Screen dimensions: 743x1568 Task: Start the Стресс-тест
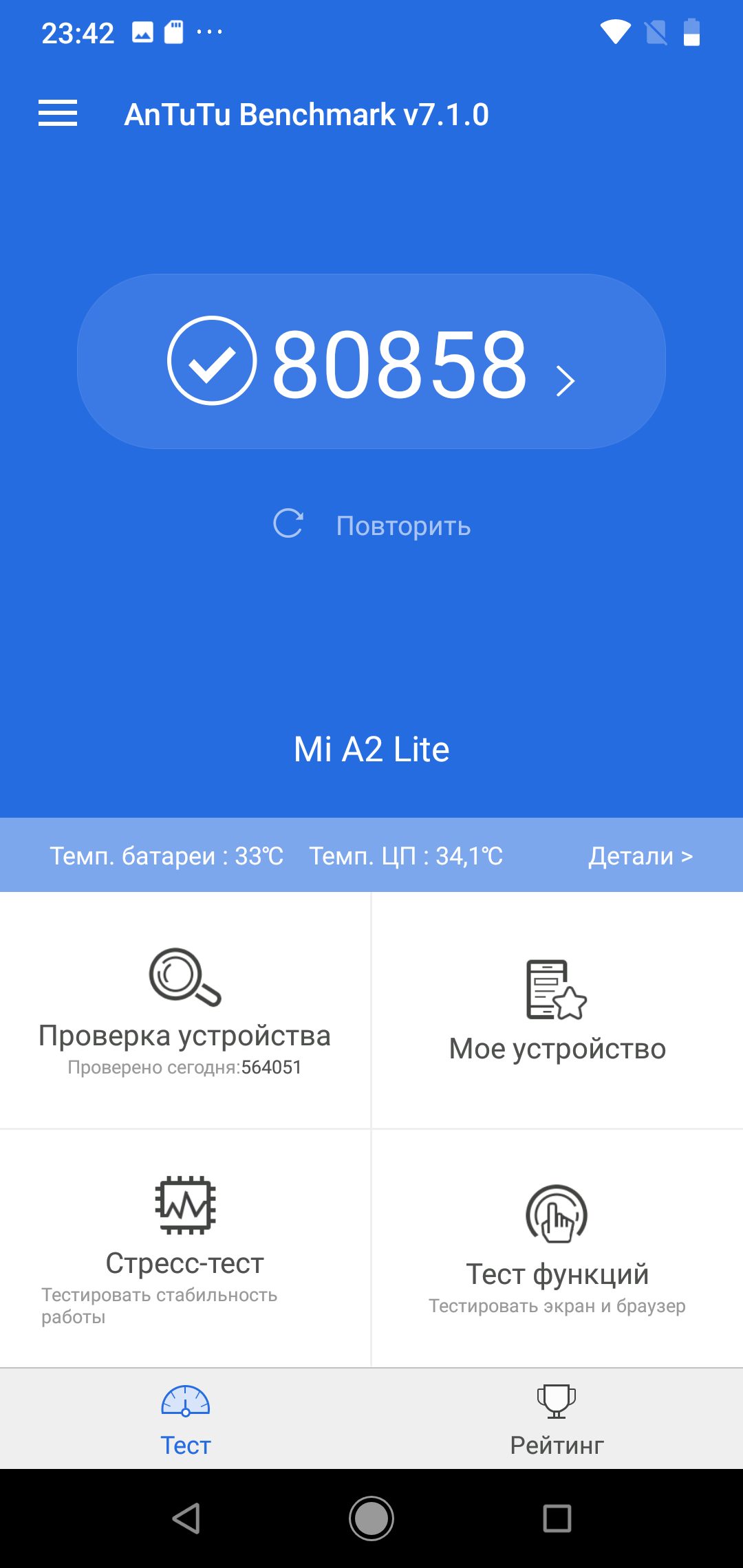185,1248
